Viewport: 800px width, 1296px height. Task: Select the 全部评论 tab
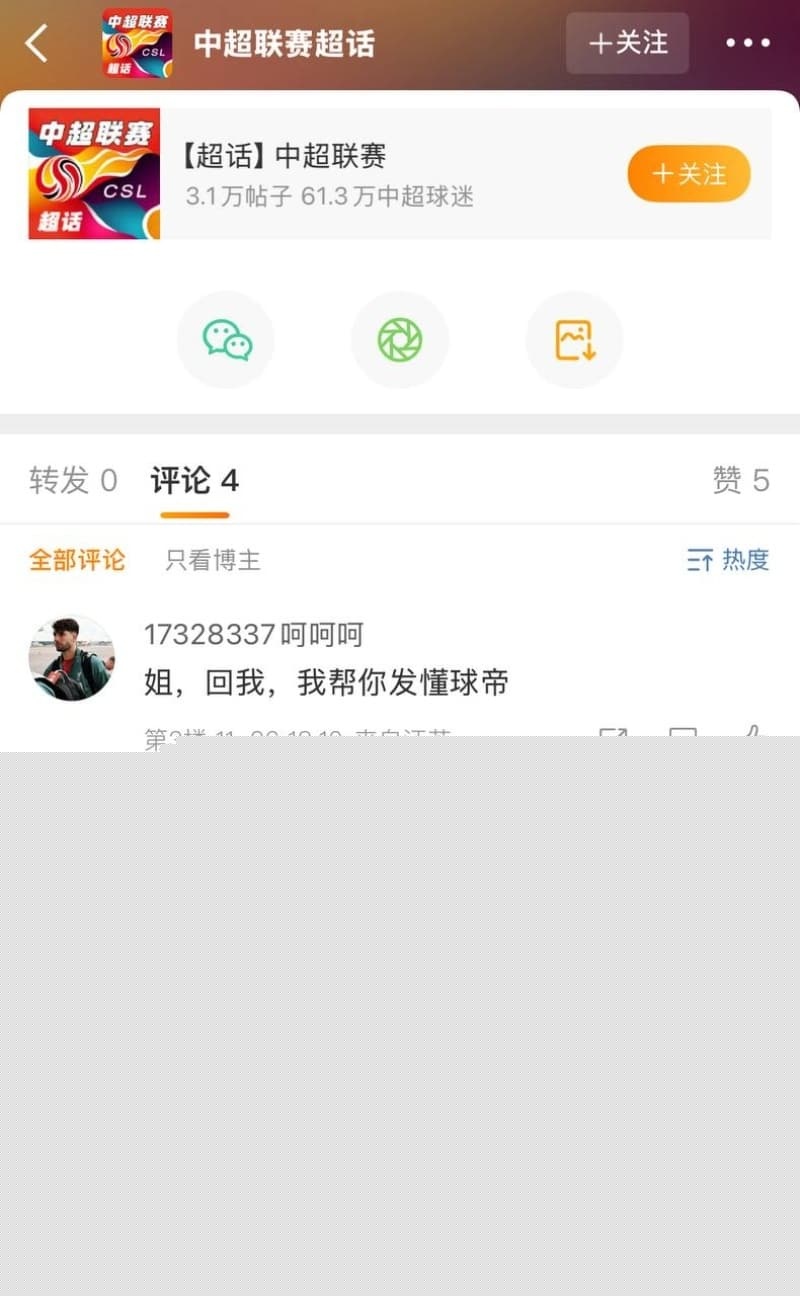pos(77,560)
